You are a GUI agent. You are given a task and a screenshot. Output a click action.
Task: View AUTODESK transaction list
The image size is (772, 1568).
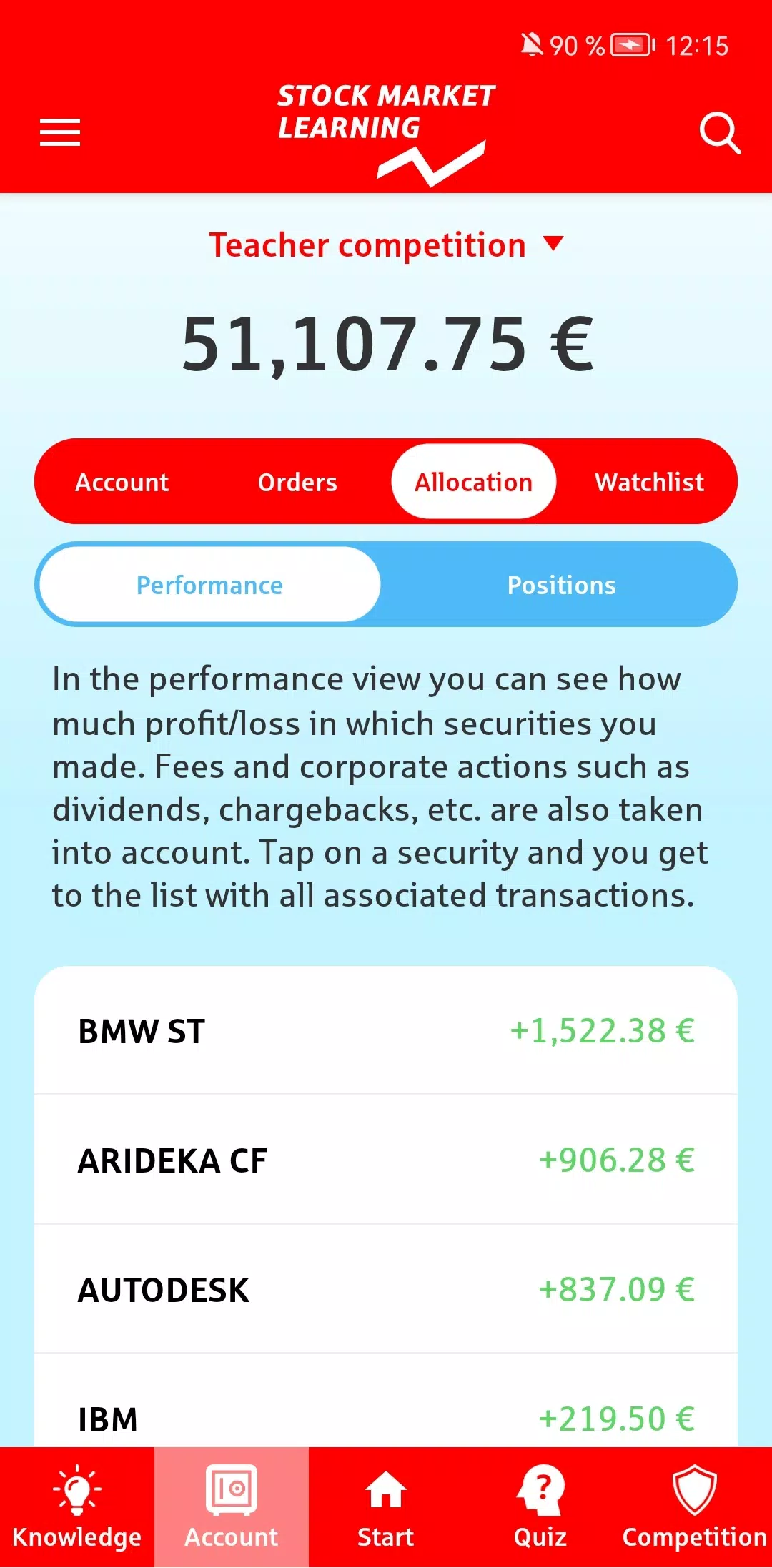click(386, 1290)
